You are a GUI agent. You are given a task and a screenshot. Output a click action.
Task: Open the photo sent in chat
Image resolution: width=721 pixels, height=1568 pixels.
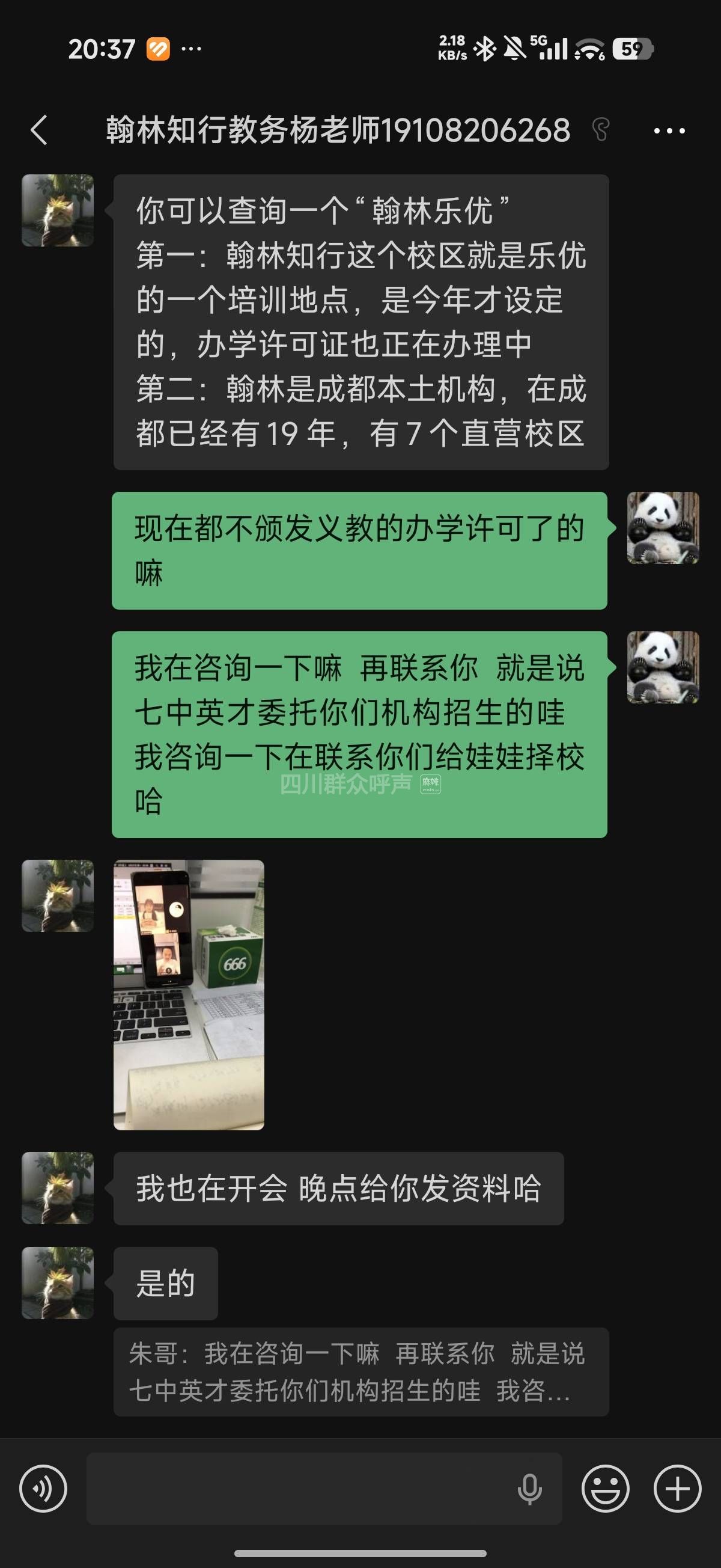pyautogui.click(x=189, y=994)
